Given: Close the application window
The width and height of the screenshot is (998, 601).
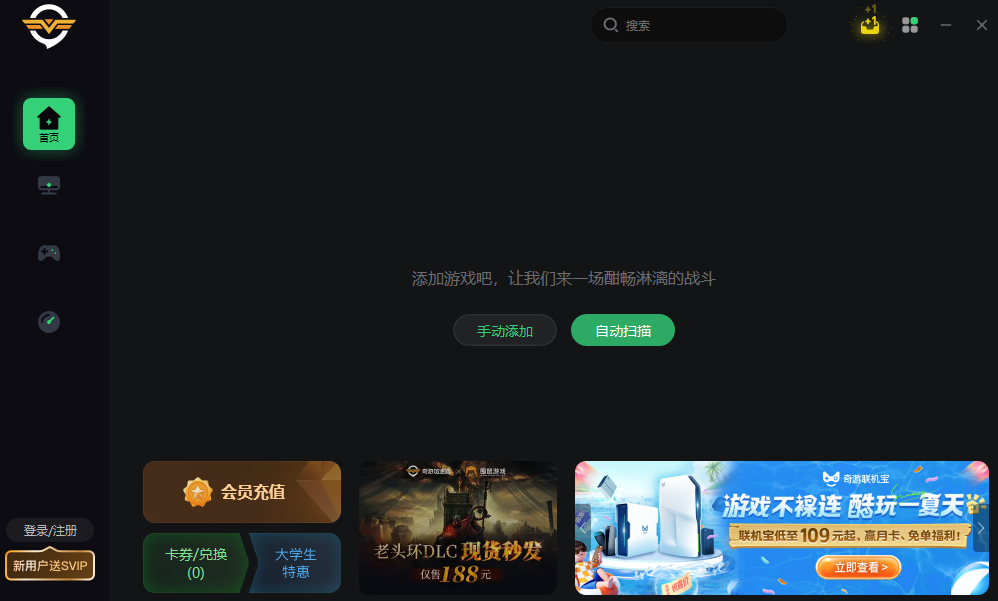Looking at the screenshot, I should (982, 25).
